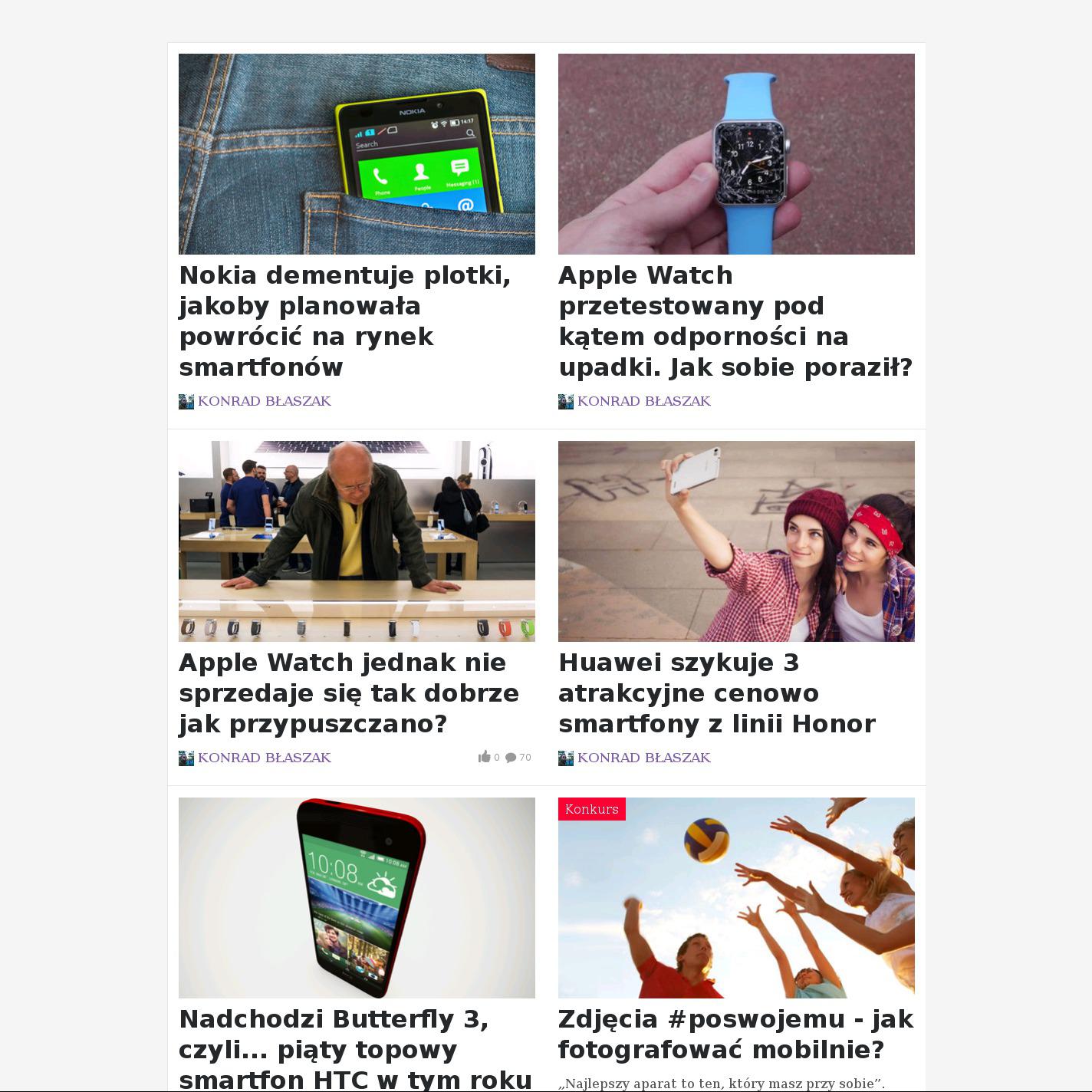
Task: Open the Apple Store photo article
Action: click(x=357, y=541)
